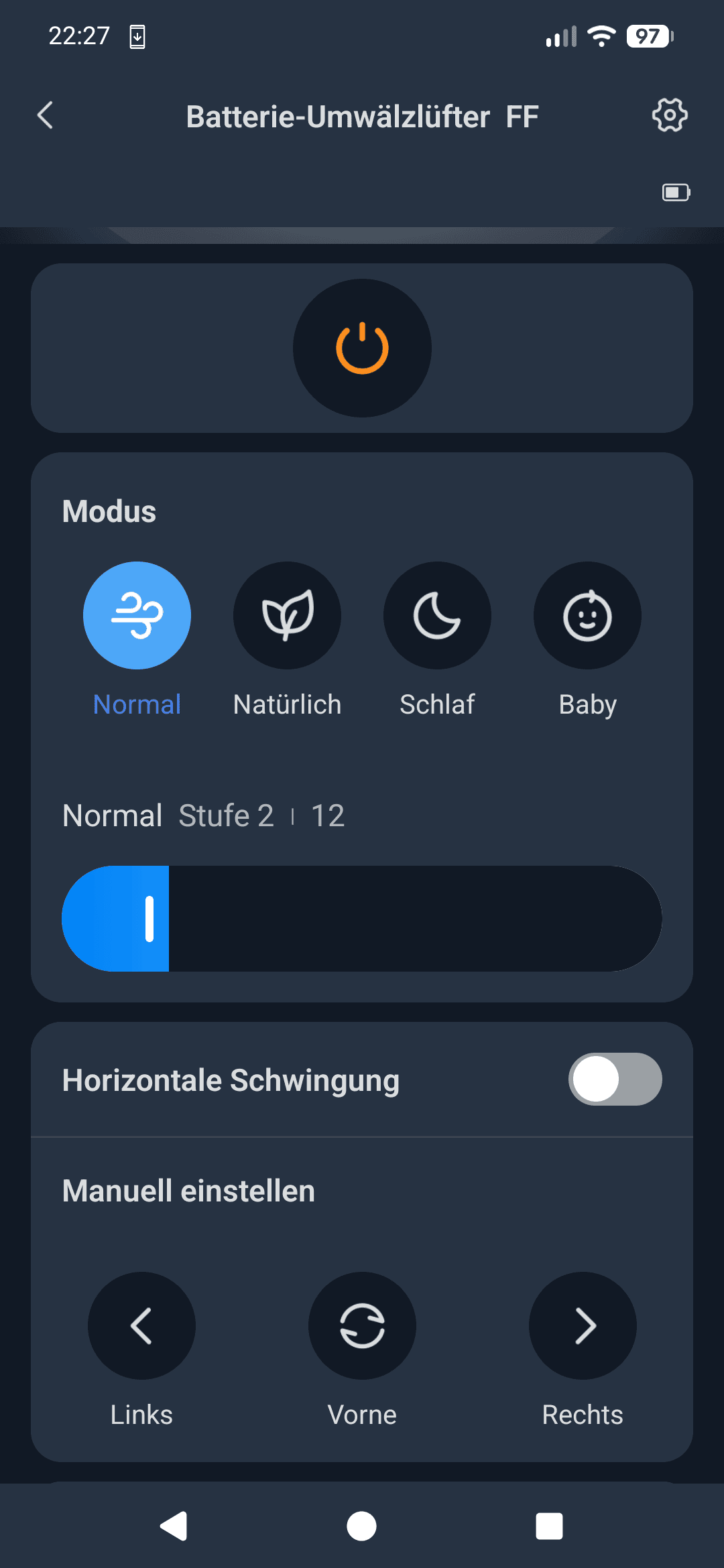Image resolution: width=724 pixels, height=1568 pixels.
Task: Turn the fan toward Rechts
Action: coord(583,1325)
